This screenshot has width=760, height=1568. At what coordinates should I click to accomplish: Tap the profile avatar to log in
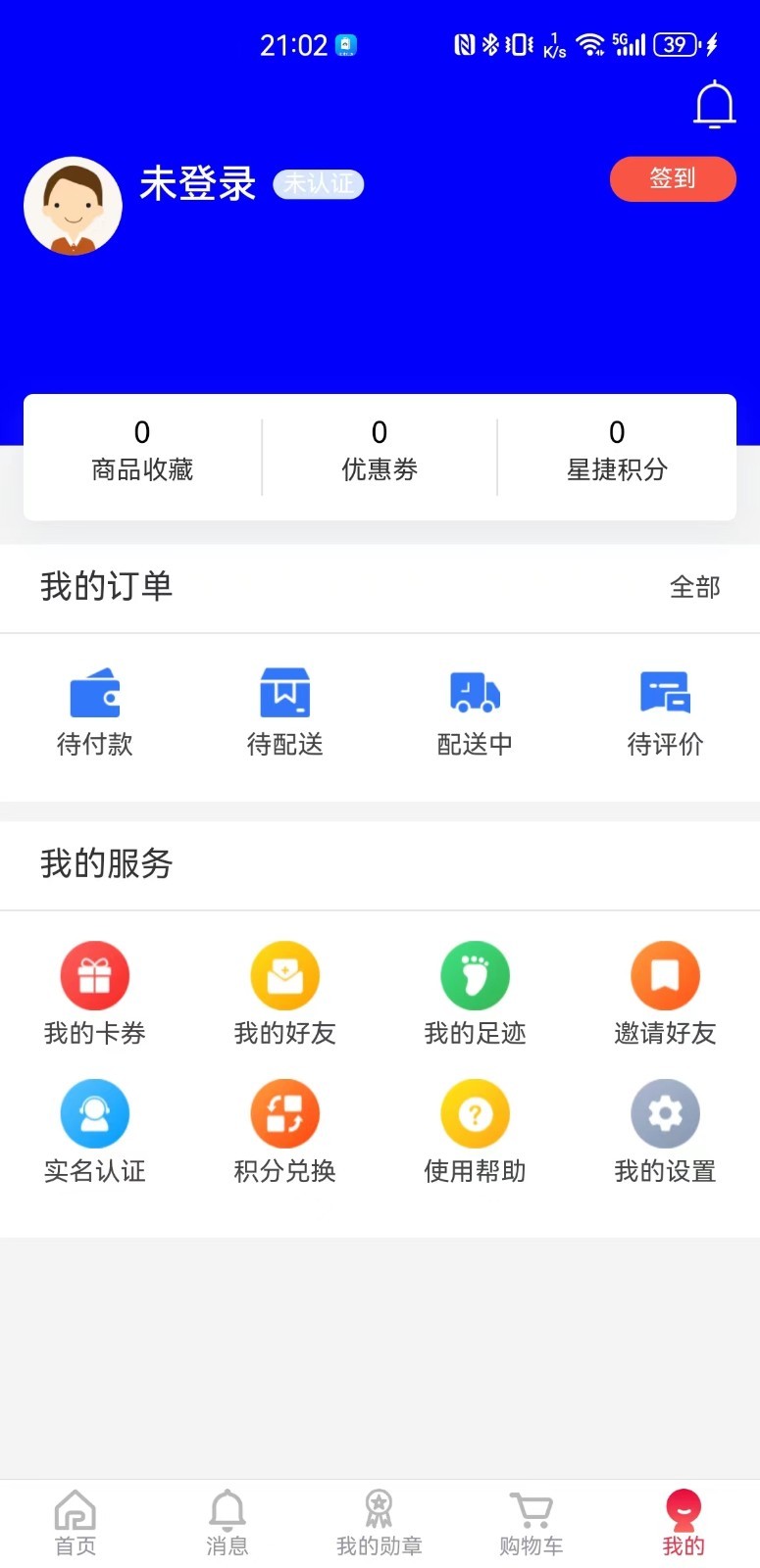click(x=74, y=206)
